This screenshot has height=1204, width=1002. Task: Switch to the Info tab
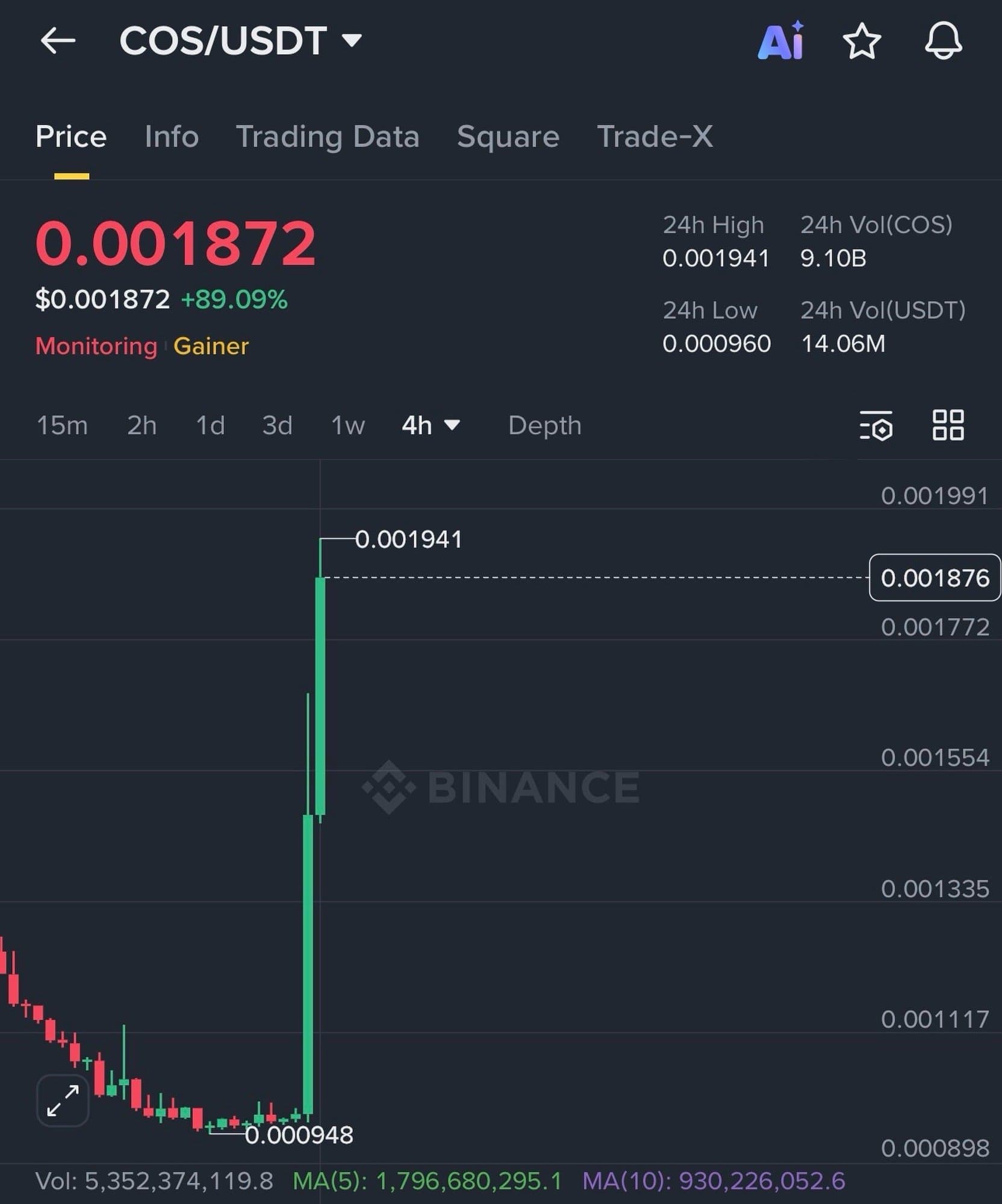tap(172, 137)
